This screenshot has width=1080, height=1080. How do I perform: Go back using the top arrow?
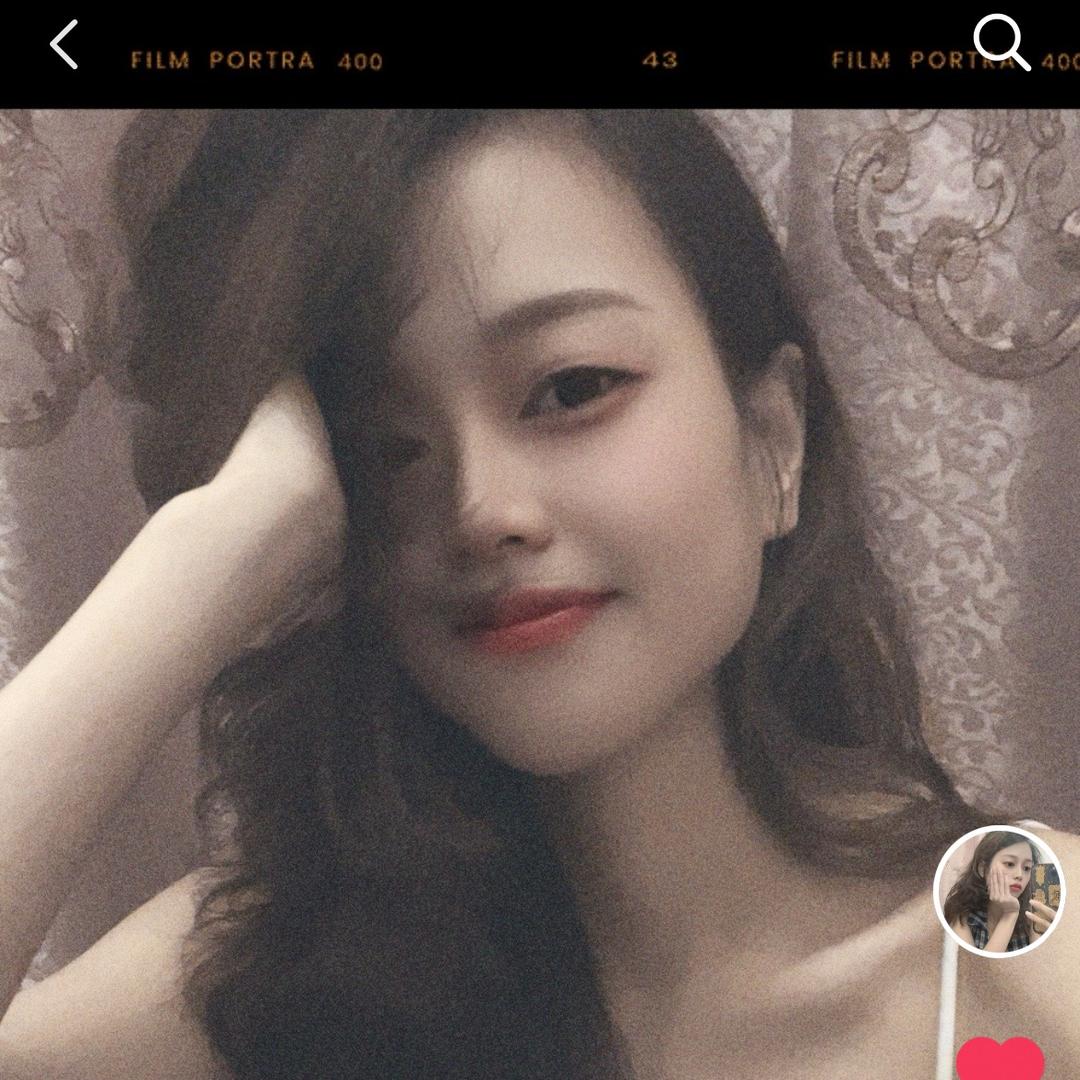[64, 45]
